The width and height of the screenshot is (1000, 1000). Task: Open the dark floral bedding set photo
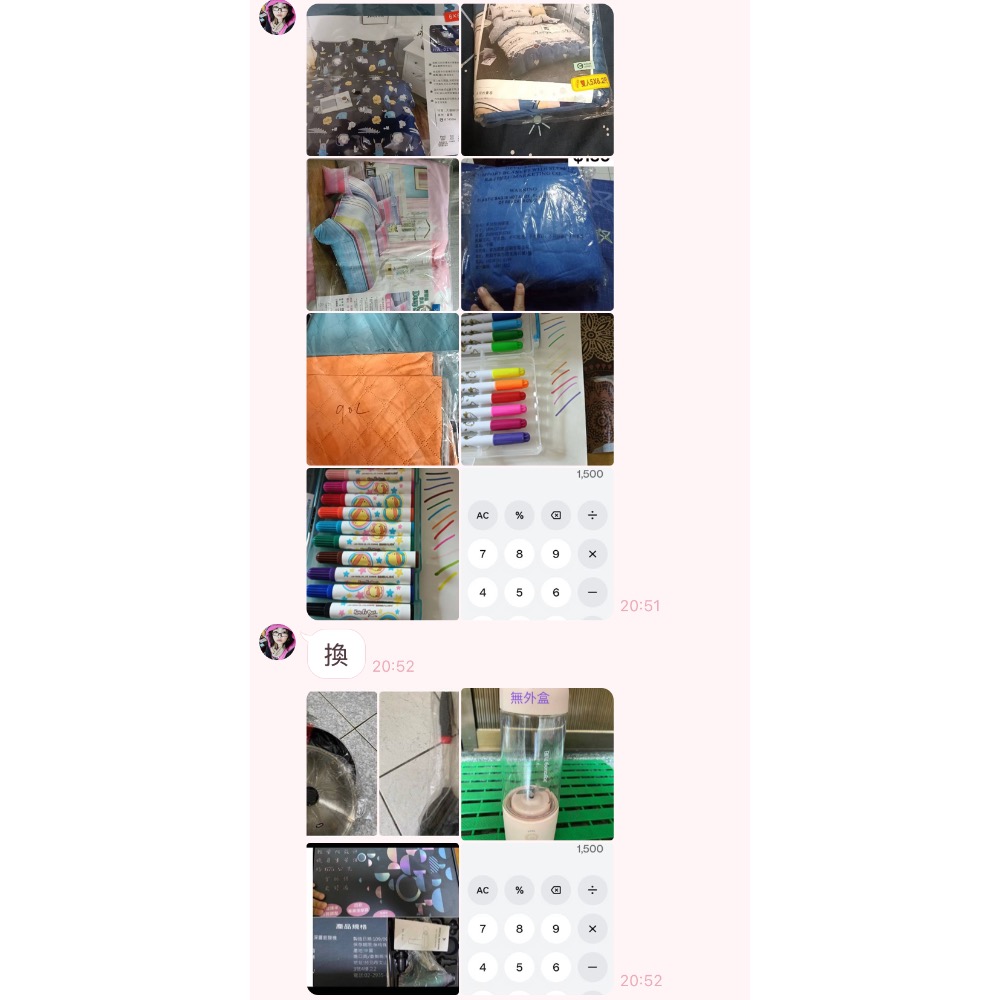click(x=382, y=80)
